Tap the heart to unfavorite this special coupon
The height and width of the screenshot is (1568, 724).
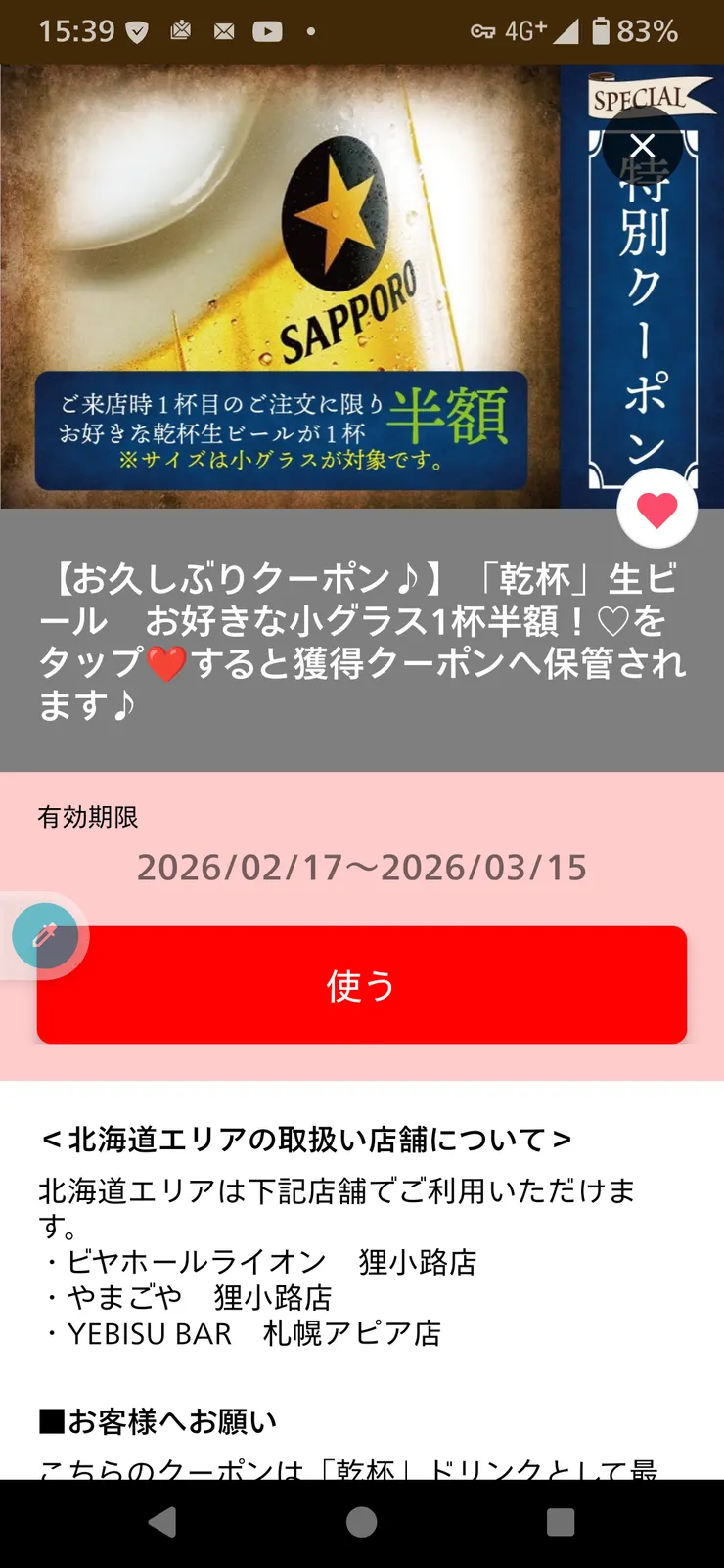click(656, 508)
